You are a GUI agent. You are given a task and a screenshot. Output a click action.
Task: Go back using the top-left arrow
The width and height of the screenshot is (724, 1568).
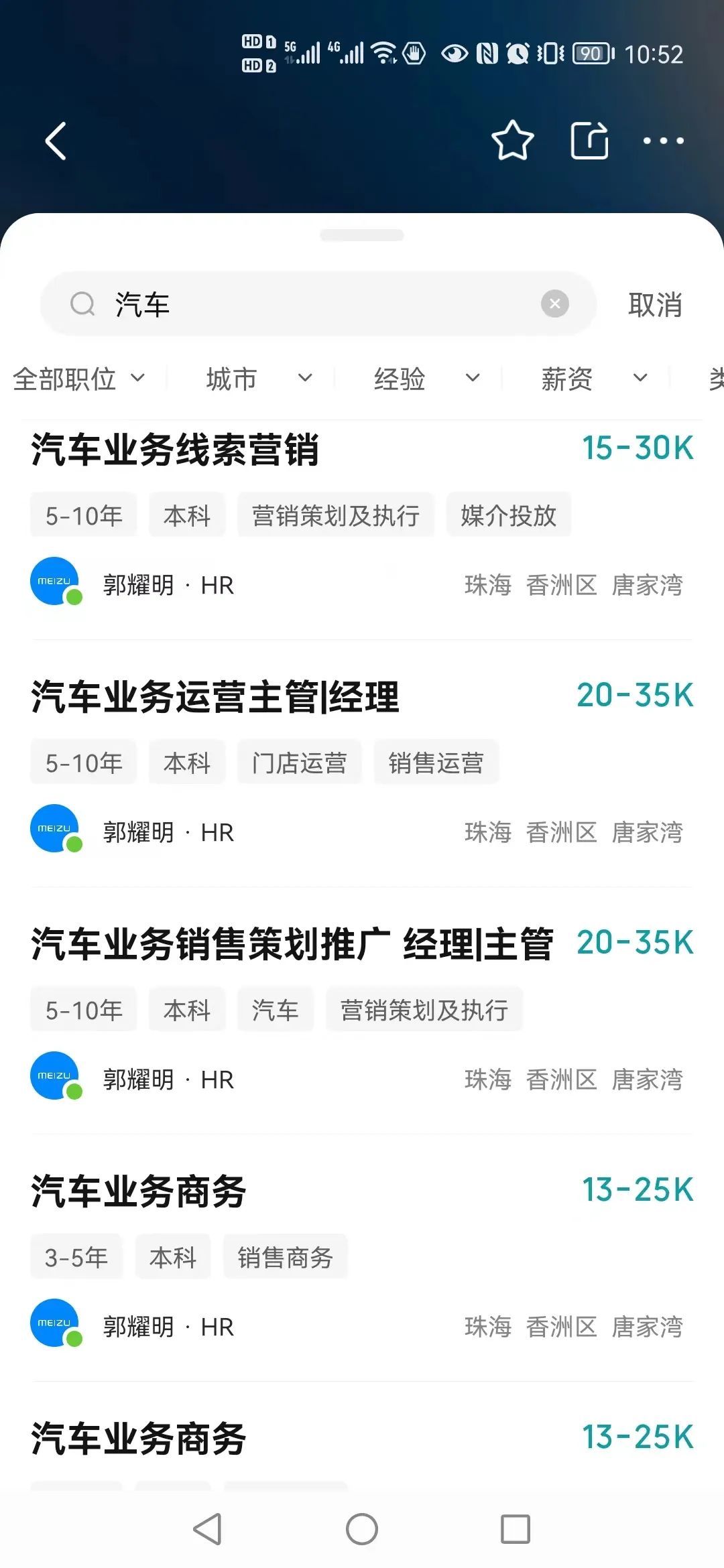(x=56, y=141)
